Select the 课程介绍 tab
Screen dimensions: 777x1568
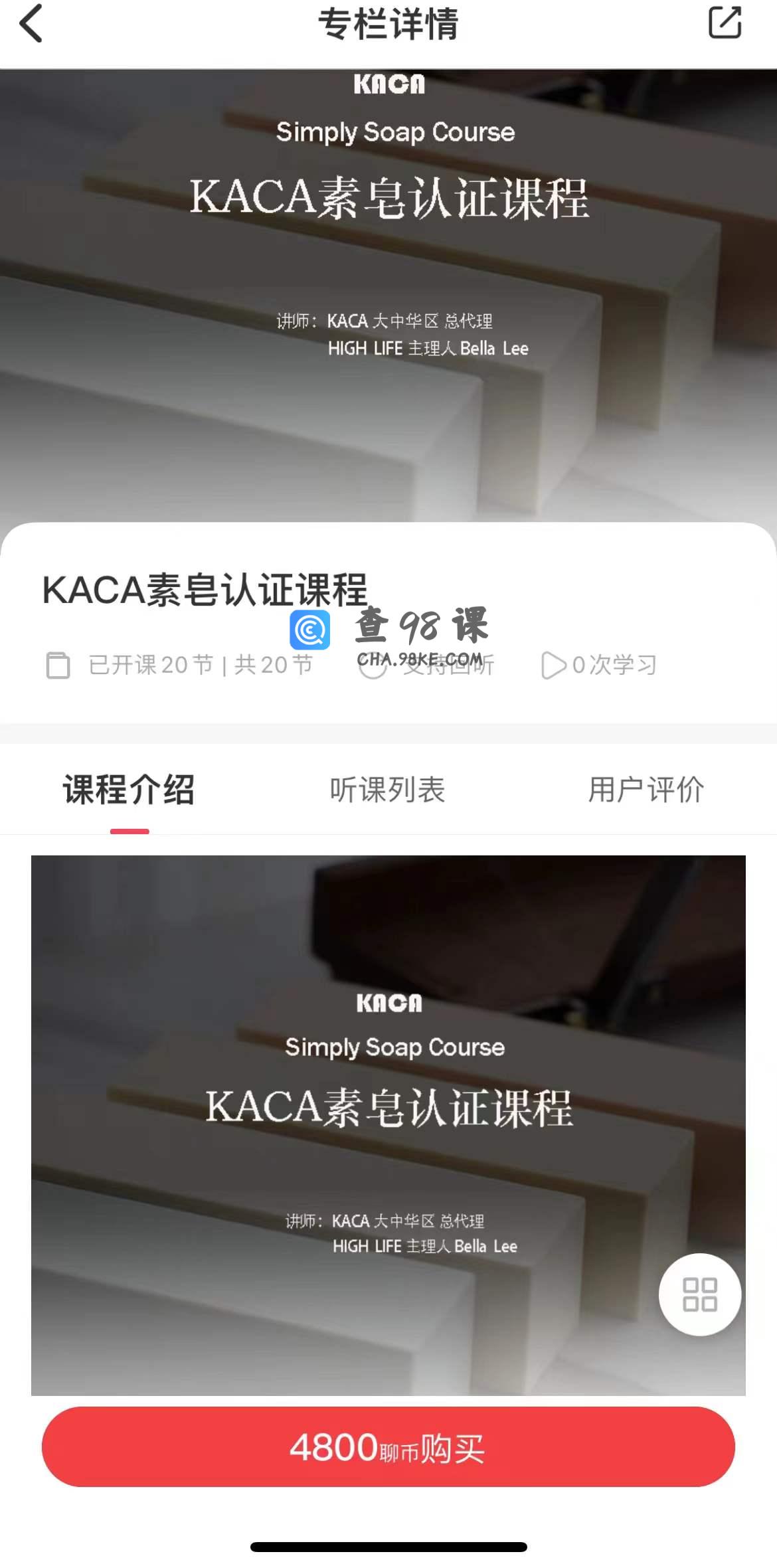pyautogui.click(x=129, y=790)
